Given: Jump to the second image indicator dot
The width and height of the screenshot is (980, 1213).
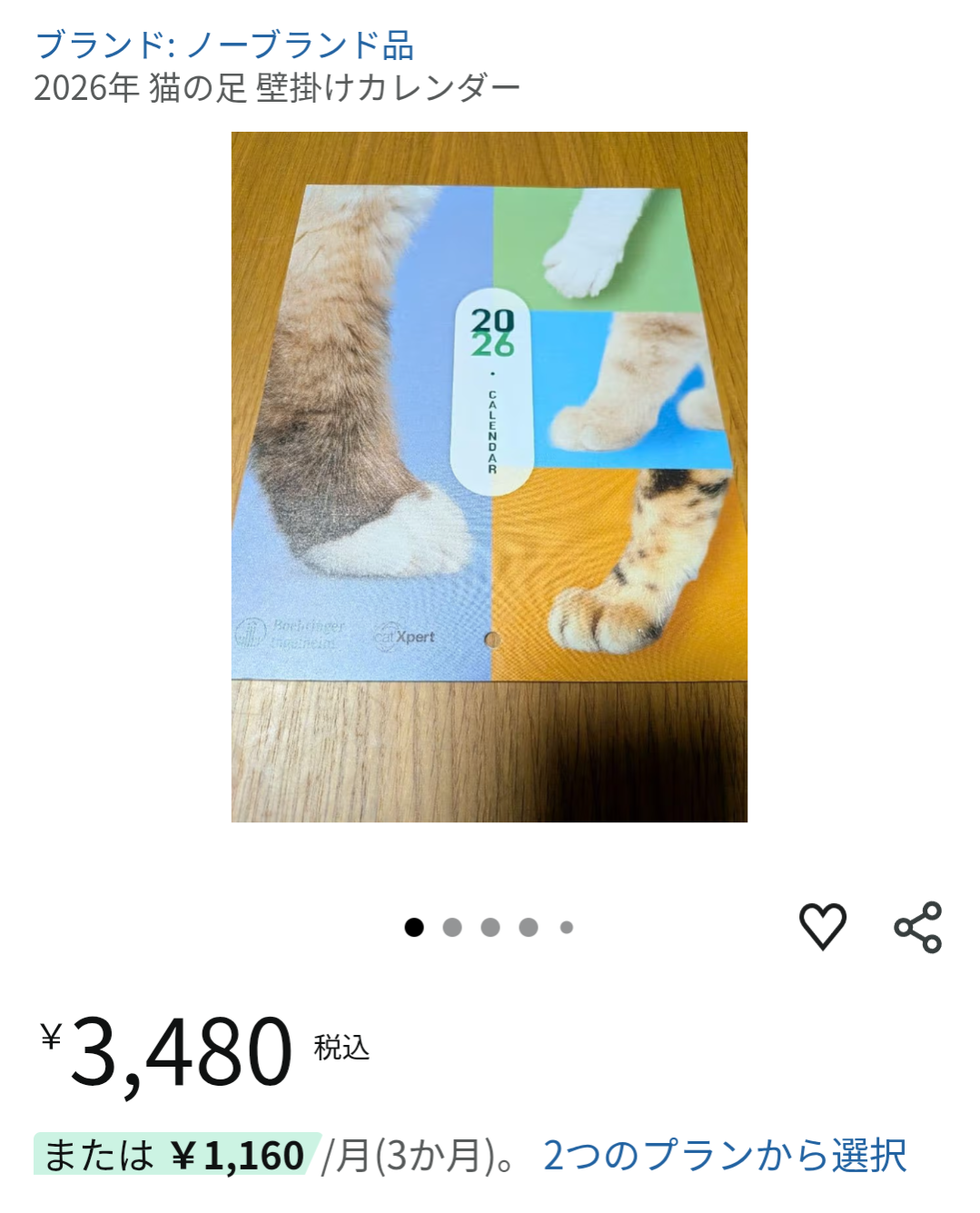Looking at the screenshot, I should tap(452, 927).
